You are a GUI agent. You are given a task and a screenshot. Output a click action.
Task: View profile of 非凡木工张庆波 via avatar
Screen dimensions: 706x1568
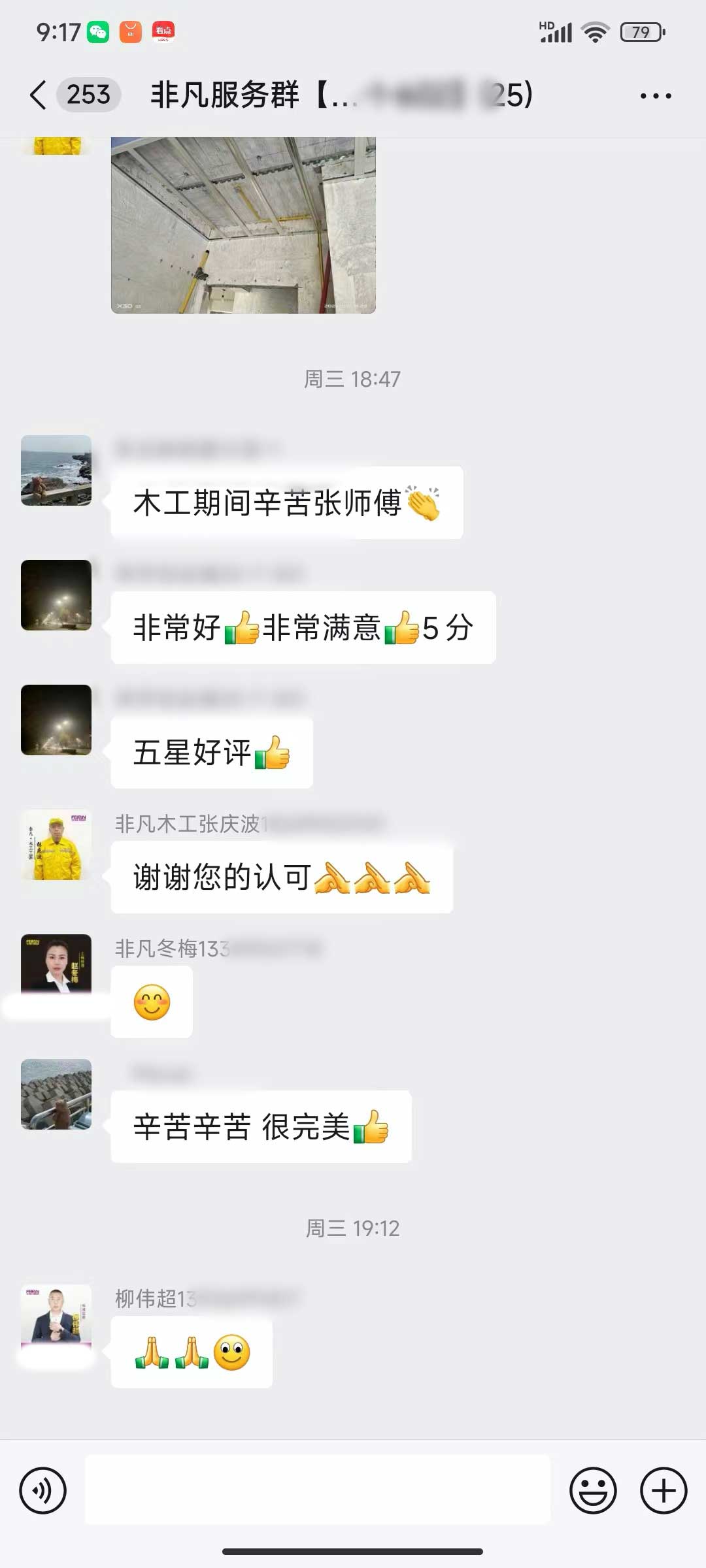56,845
